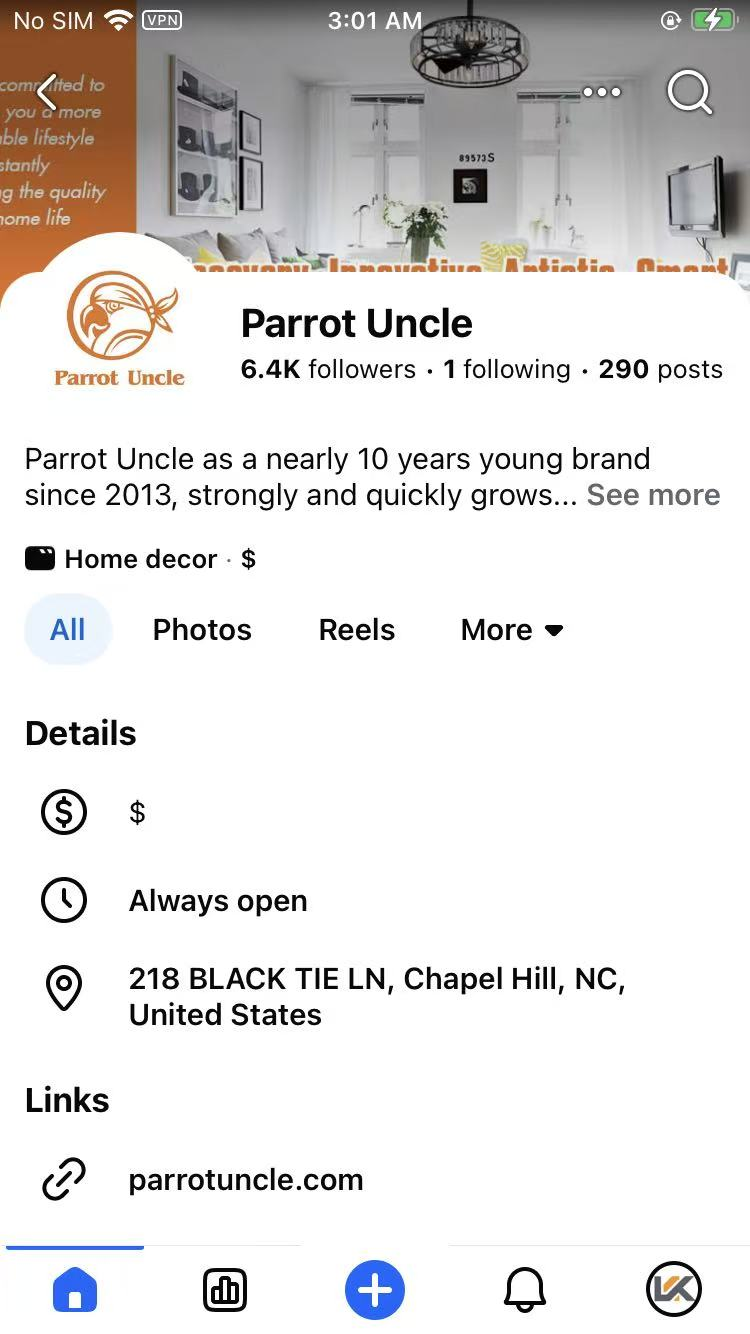Go back using the top-left arrow
The height and width of the screenshot is (1334, 750).
47,92
